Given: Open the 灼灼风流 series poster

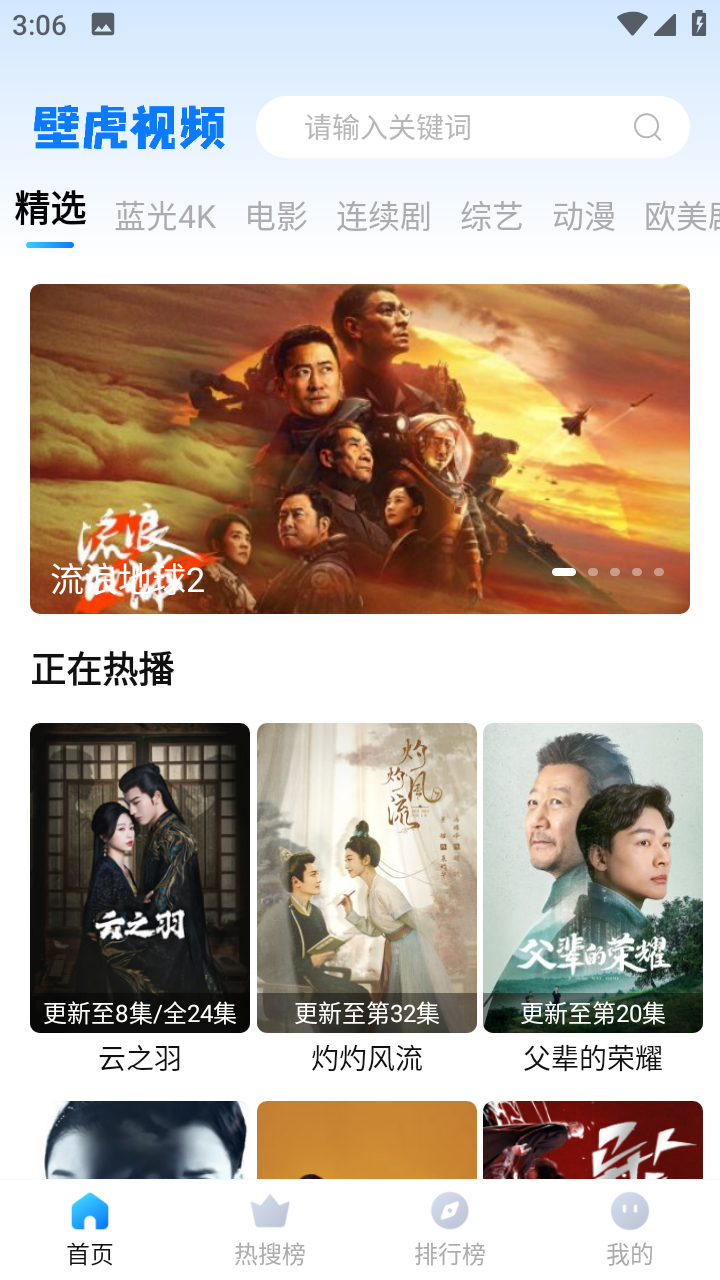Looking at the screenshot, I should click(x=367, y=877).
